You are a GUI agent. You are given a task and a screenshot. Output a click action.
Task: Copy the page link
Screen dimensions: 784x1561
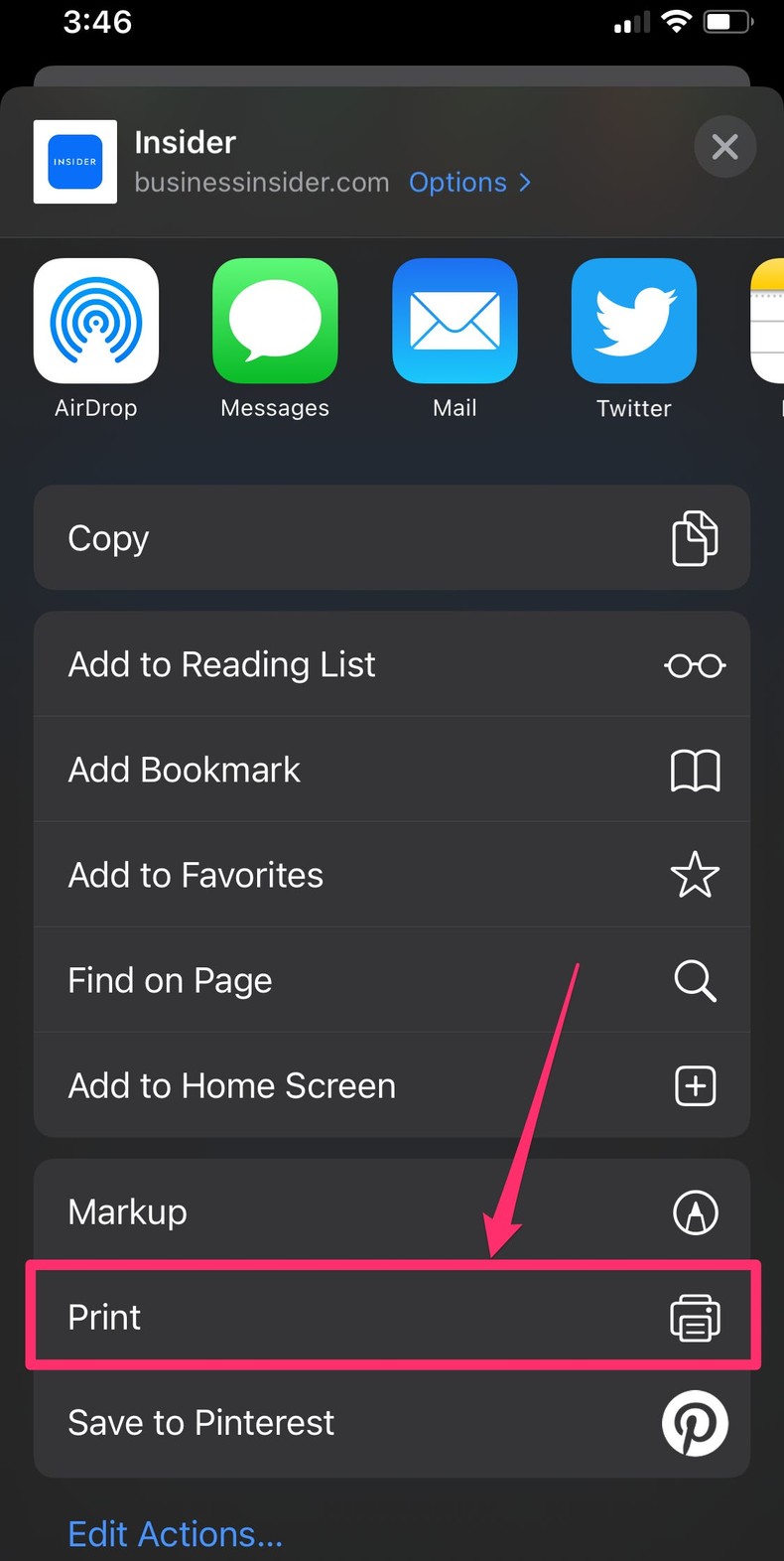pos(391,538)
